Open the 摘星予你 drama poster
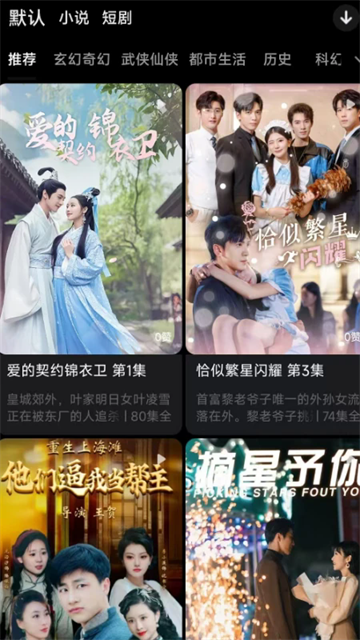Viewport: 360px width, 640px height. pos(273,539)
